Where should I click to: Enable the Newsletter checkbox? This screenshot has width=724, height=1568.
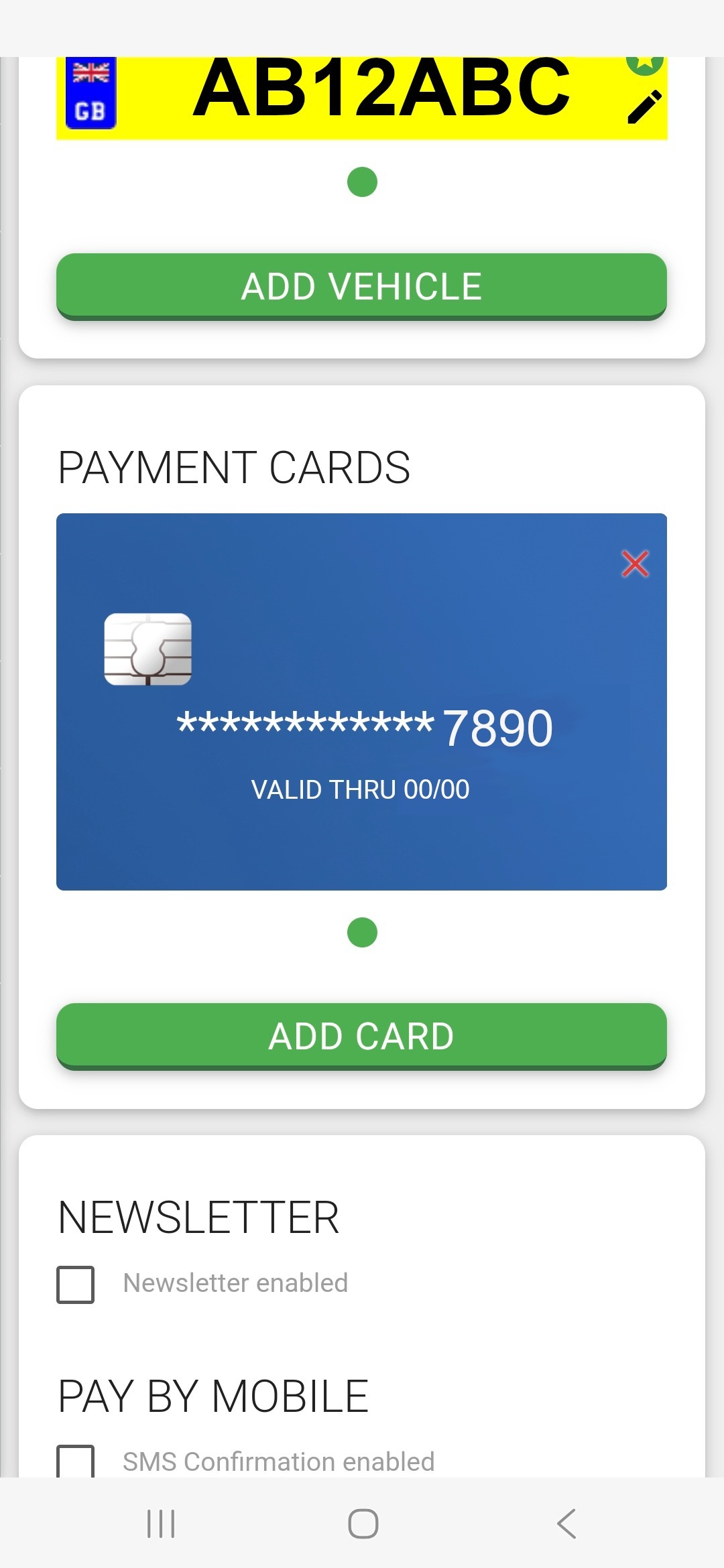click(76, 1285)
